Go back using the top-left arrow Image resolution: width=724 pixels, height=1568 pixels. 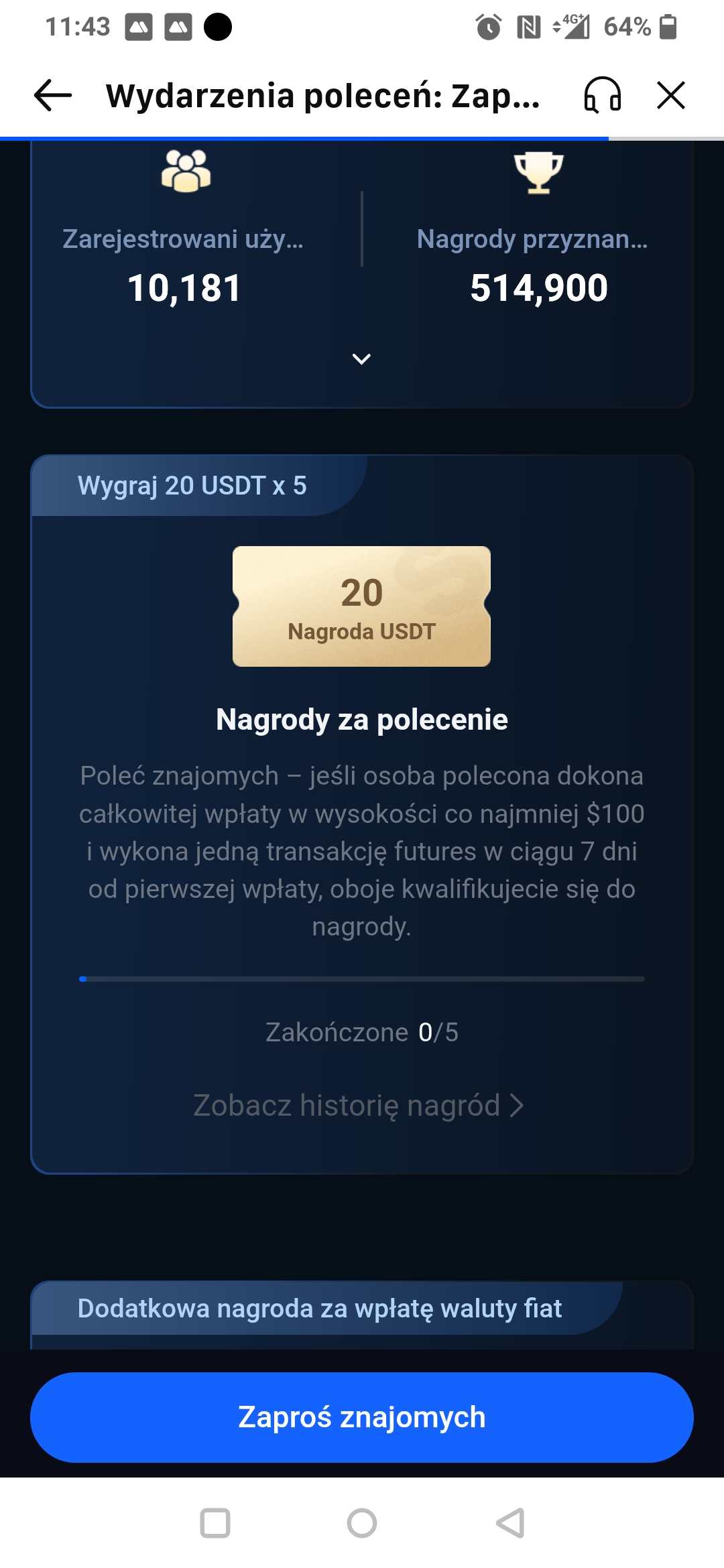[53, 95]
